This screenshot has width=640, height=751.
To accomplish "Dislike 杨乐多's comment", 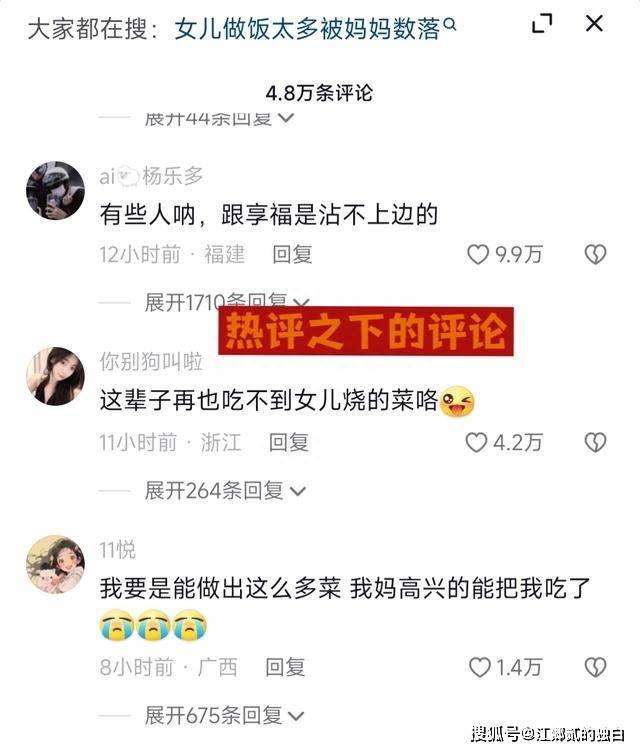I will pos(596,255).
